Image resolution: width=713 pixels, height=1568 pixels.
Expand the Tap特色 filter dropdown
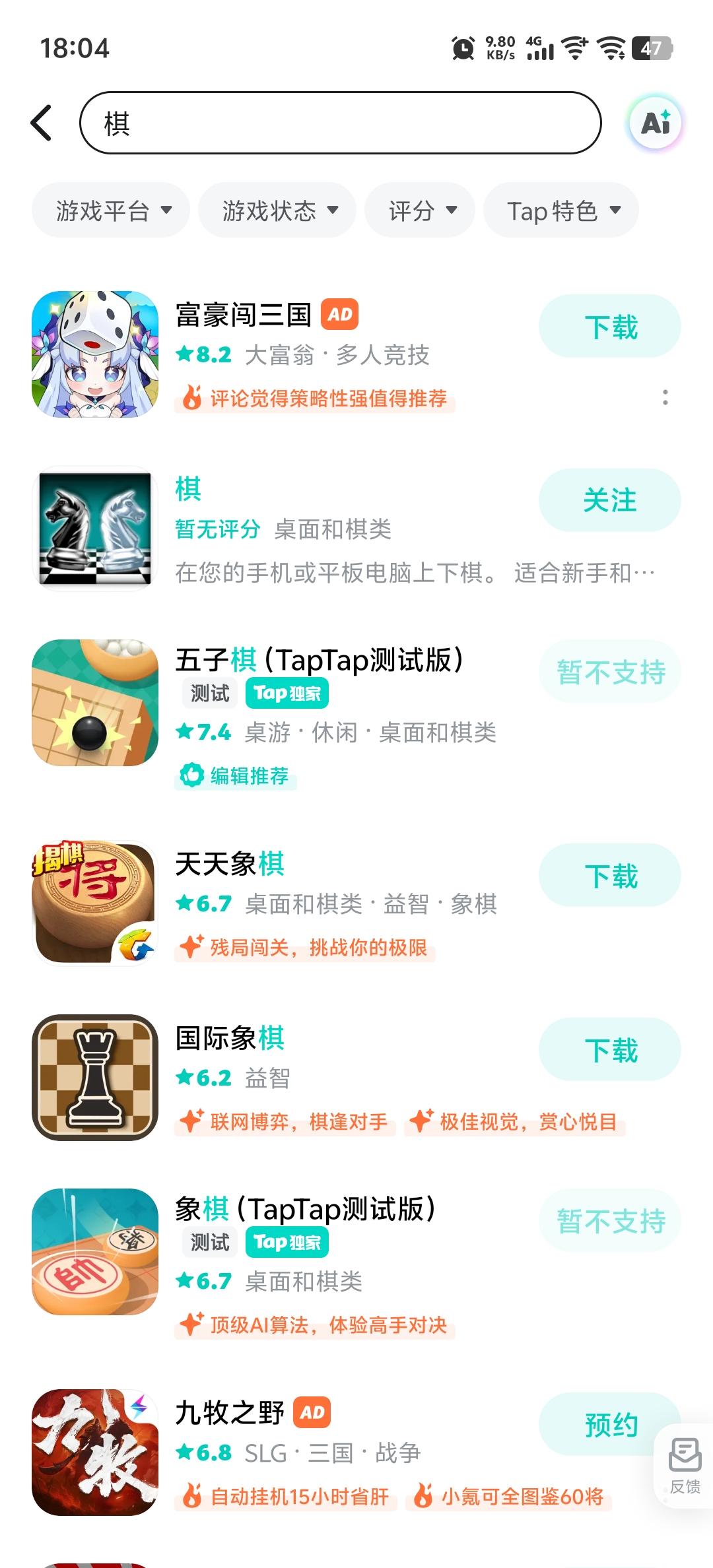(560, 210)
